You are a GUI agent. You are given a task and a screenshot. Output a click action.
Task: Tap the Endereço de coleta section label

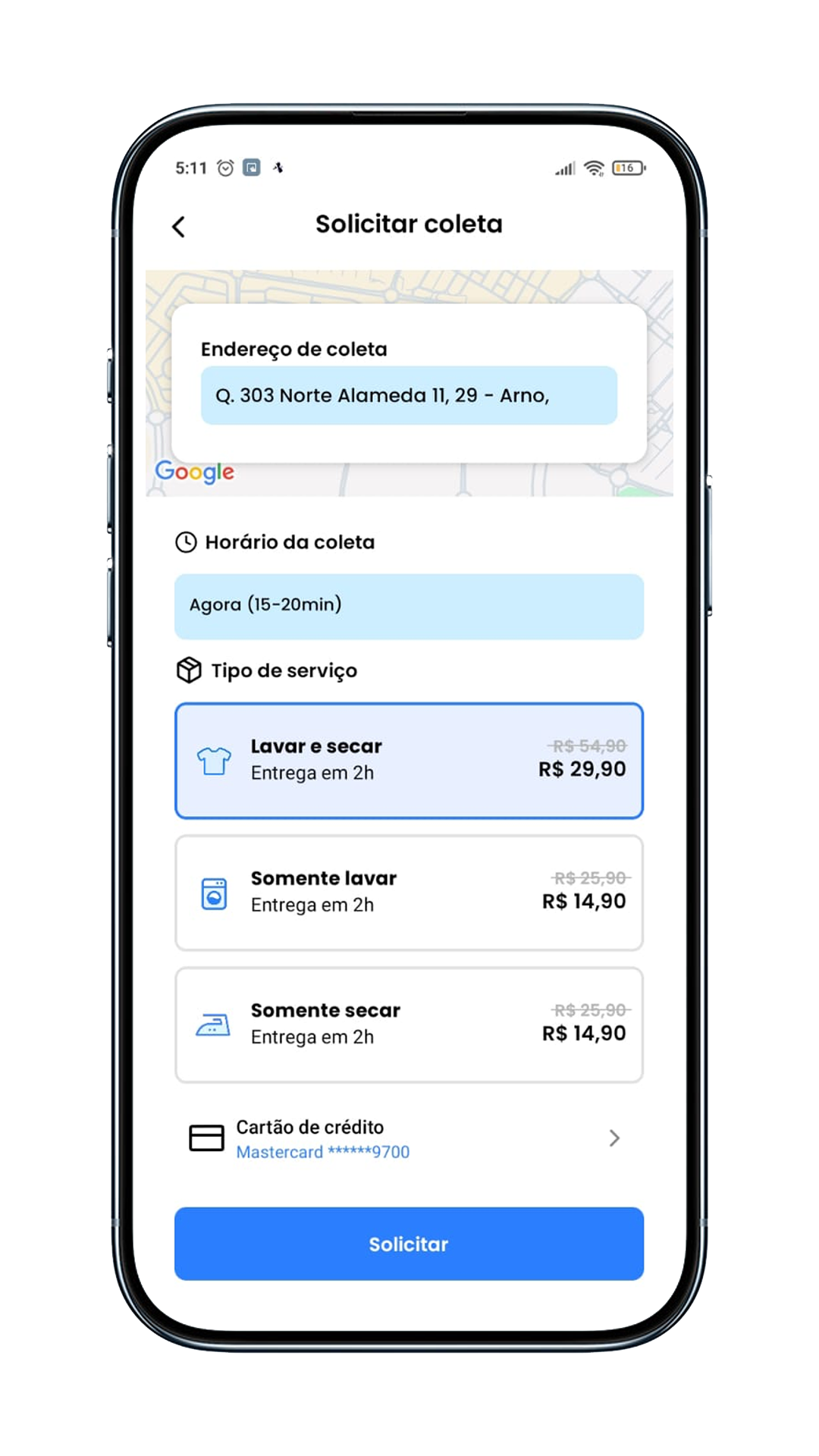(x=293, y=349)
